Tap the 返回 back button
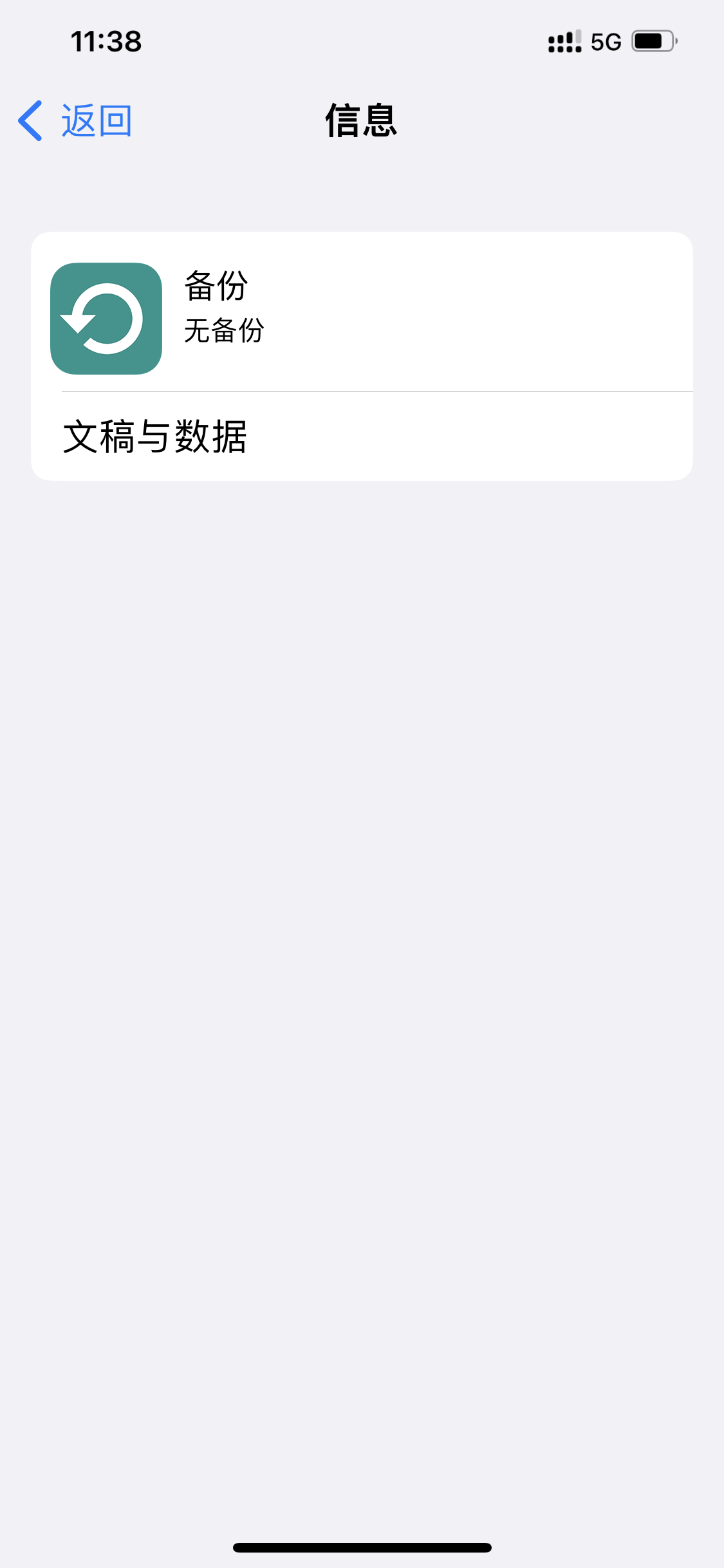Screen dimensions: 724x1568 click(76, 120)
